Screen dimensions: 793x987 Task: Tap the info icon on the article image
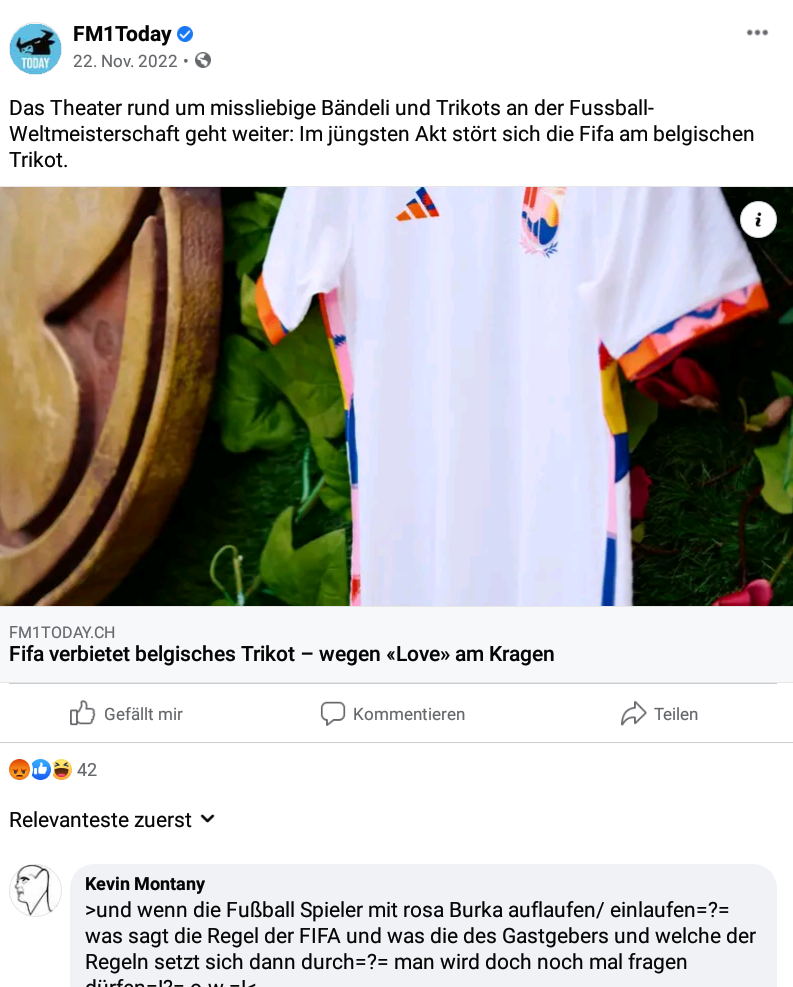[758, 219]
